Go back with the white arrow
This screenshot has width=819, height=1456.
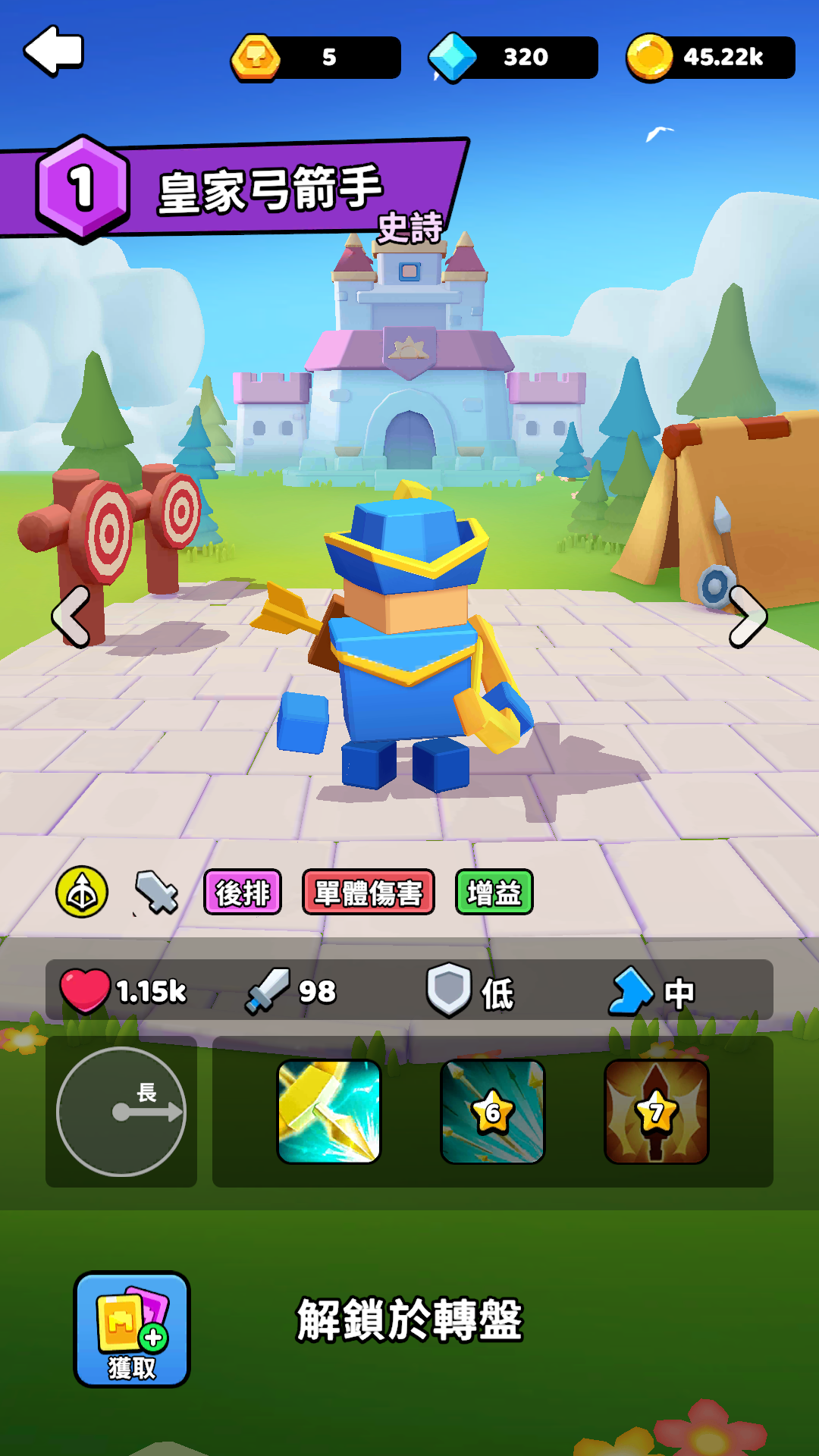(x=54, y=52)
